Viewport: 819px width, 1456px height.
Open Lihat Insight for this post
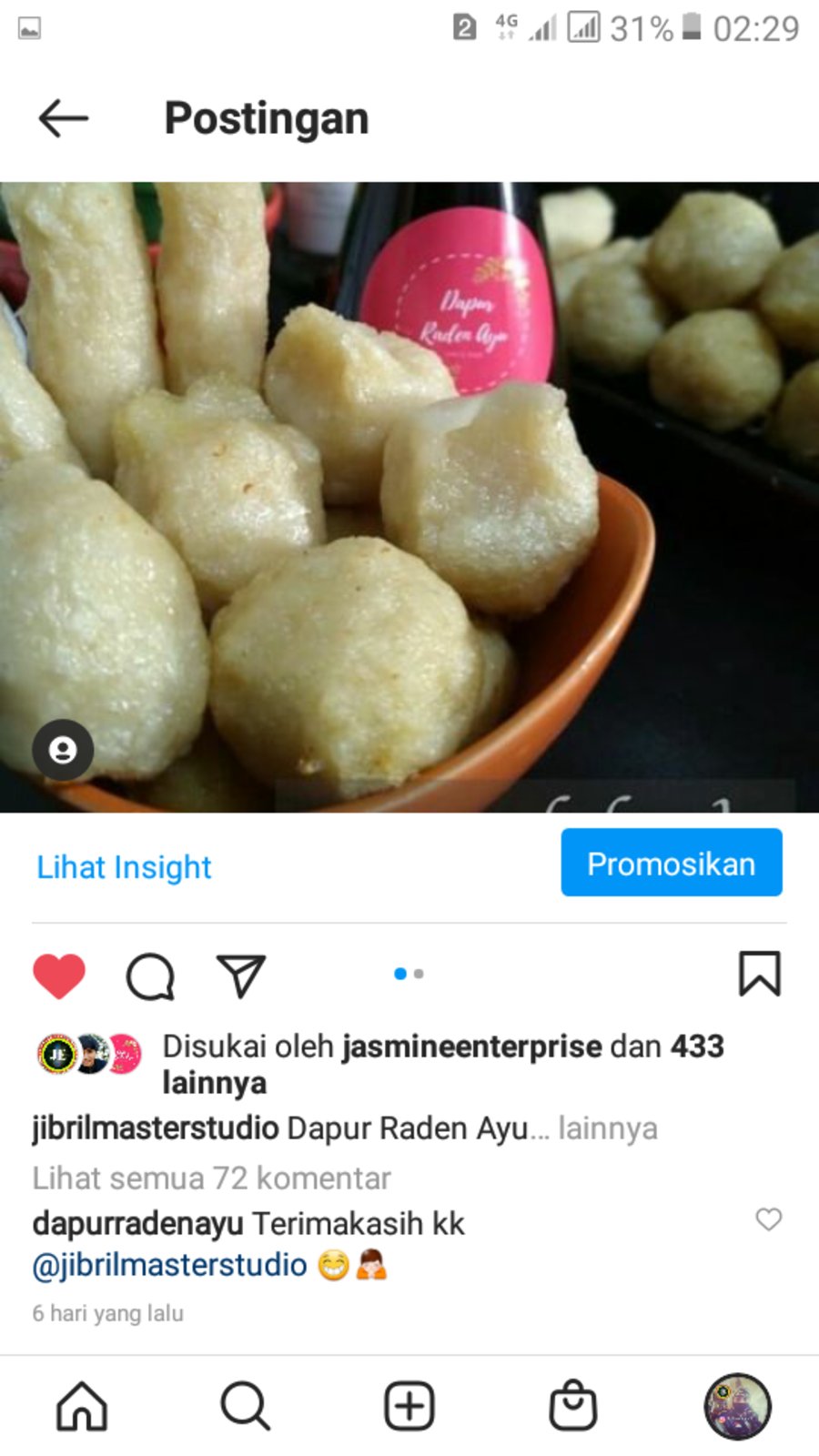[124, 866]
